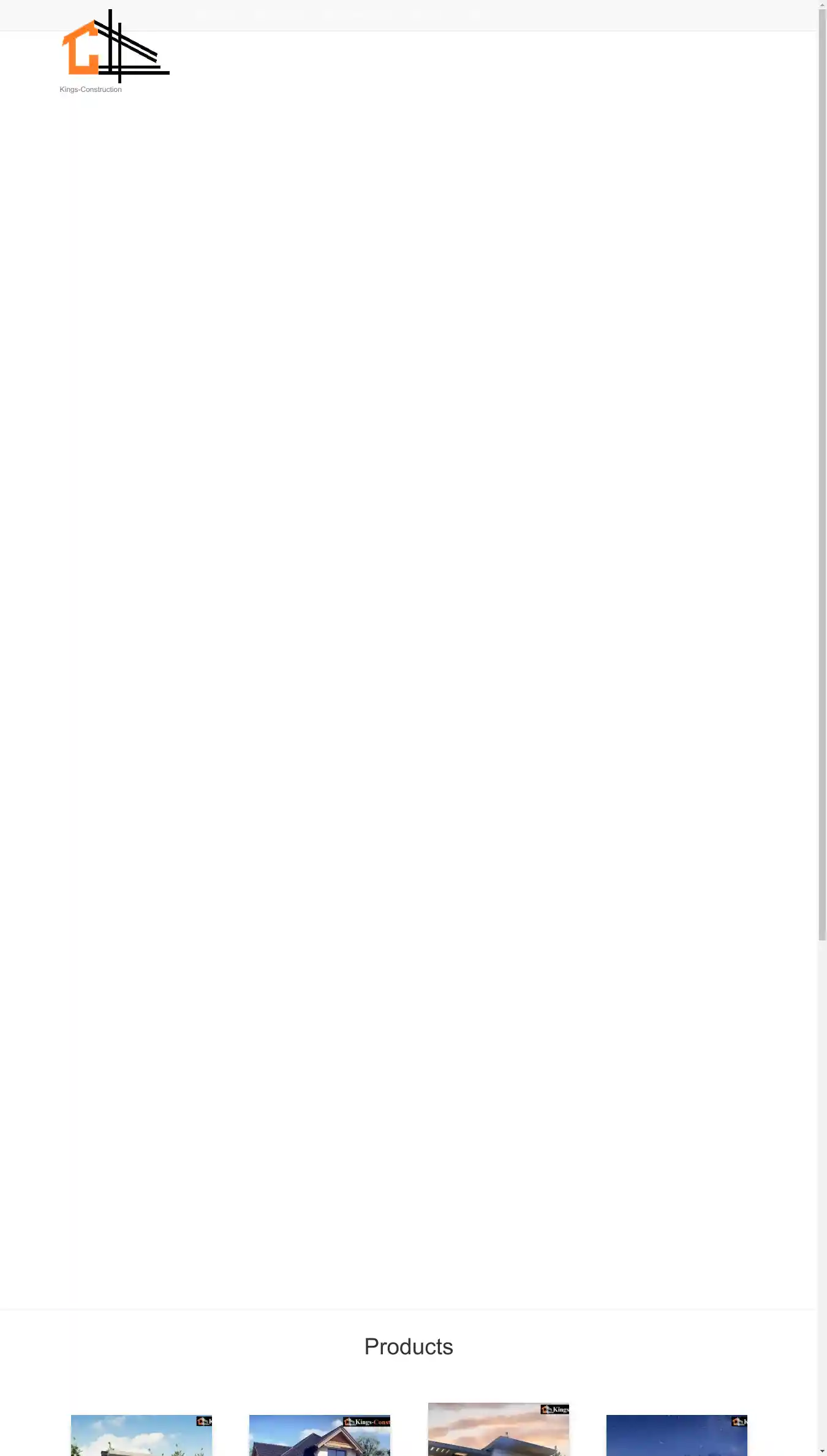Click the scrollbar down arrow
The image size is (827, 1456).
coord(822,1451)
